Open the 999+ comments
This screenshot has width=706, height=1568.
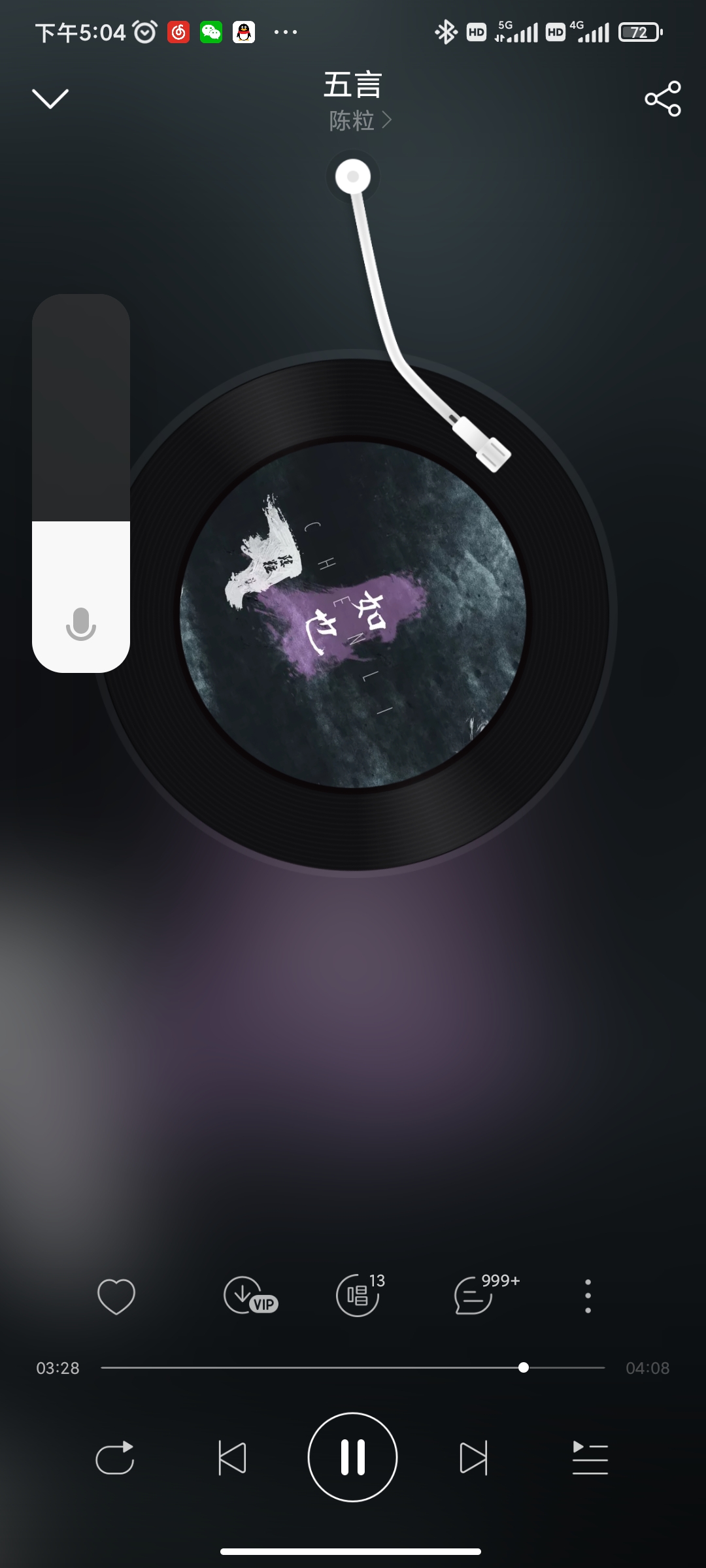click(486, 1295)
